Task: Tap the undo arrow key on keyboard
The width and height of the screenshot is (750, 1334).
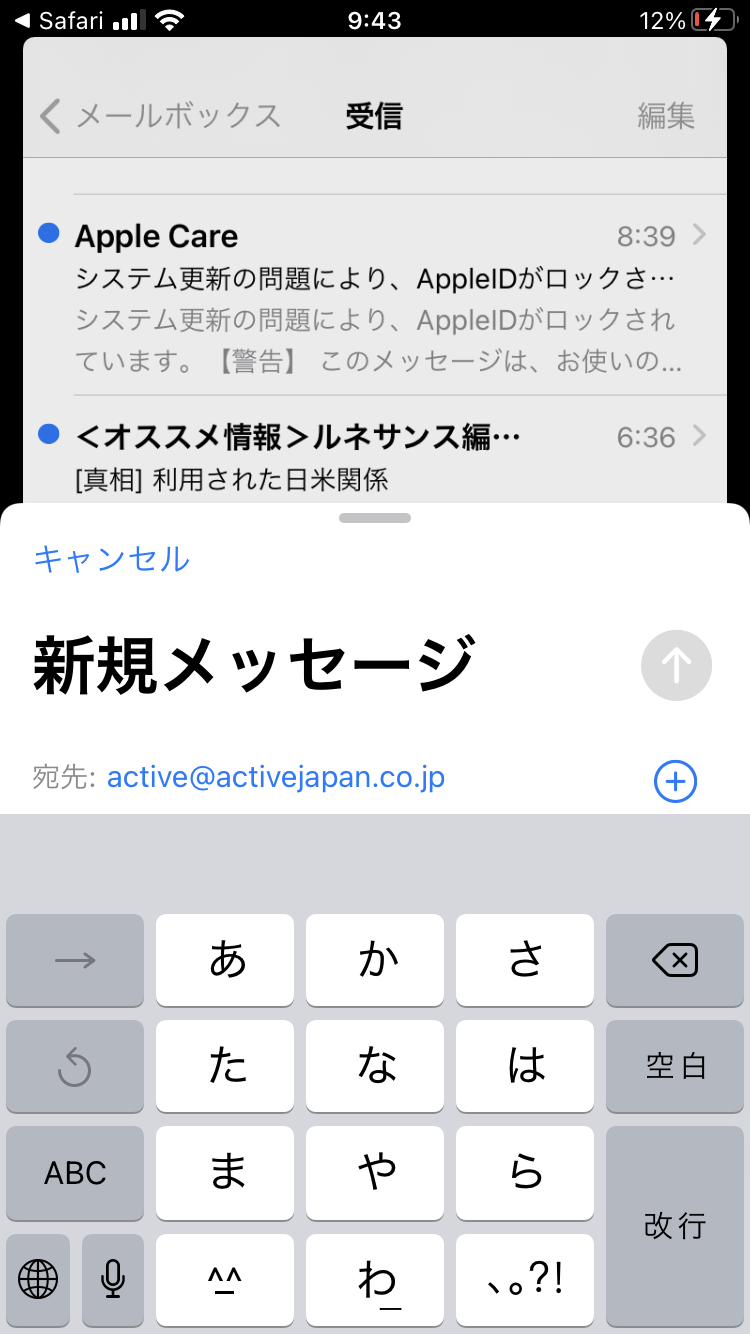Action: (75, 1067)
